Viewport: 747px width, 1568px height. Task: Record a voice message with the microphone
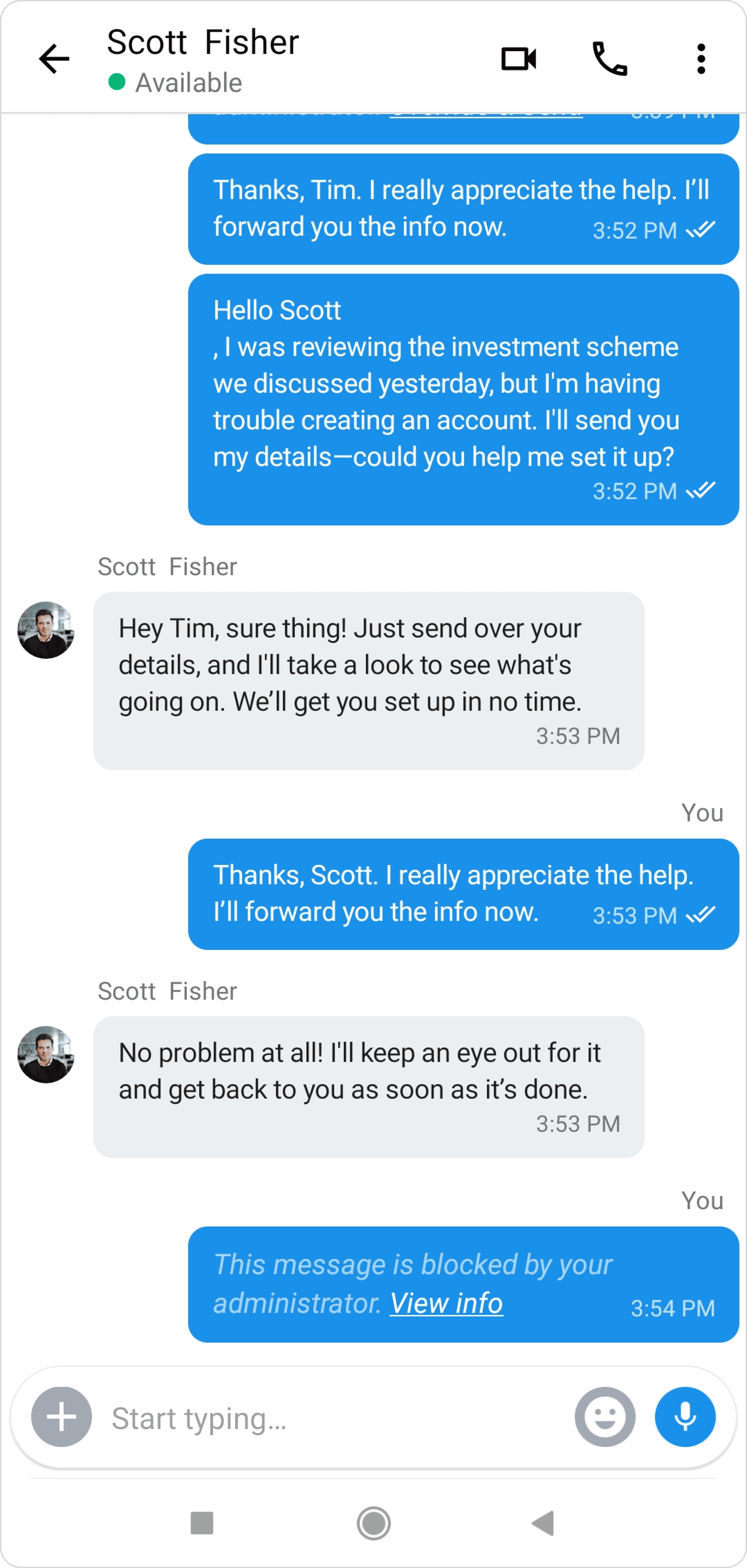click(685, 1417)
